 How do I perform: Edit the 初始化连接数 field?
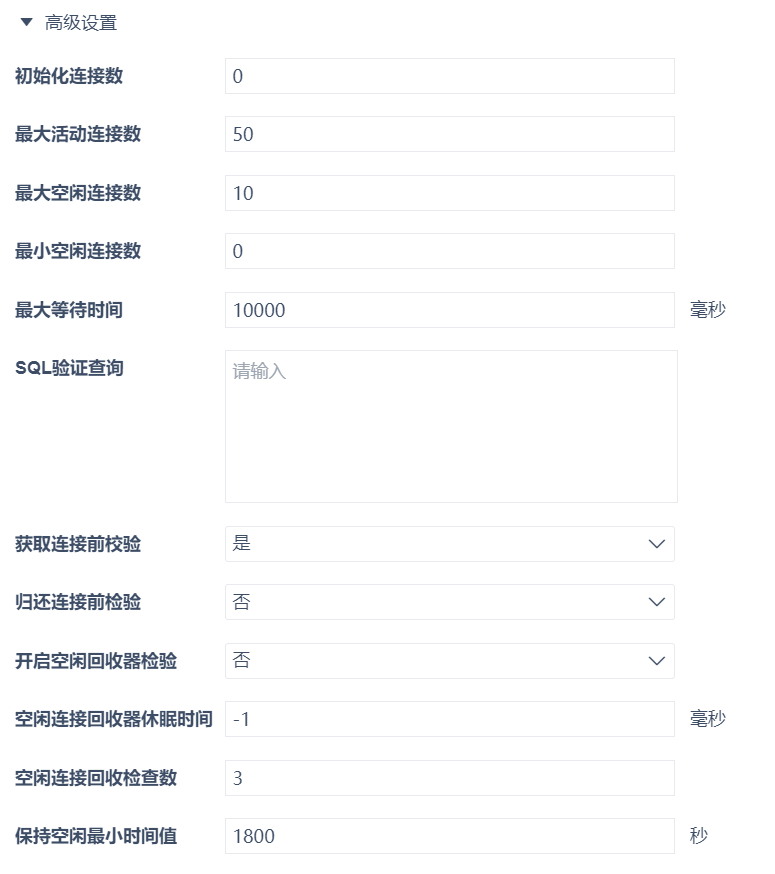(449, 76)
